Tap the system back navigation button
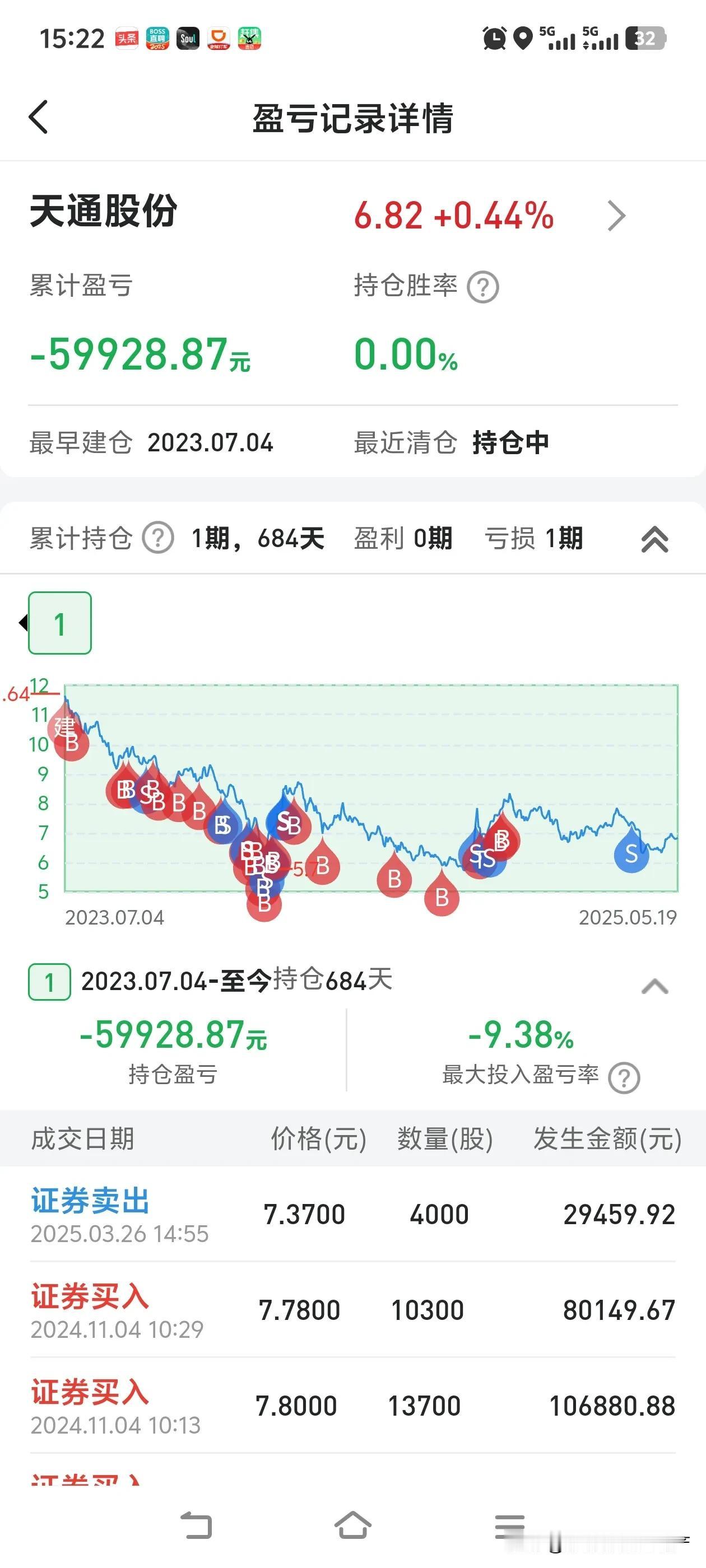706x1568 pixels. tap(196, 1526)
